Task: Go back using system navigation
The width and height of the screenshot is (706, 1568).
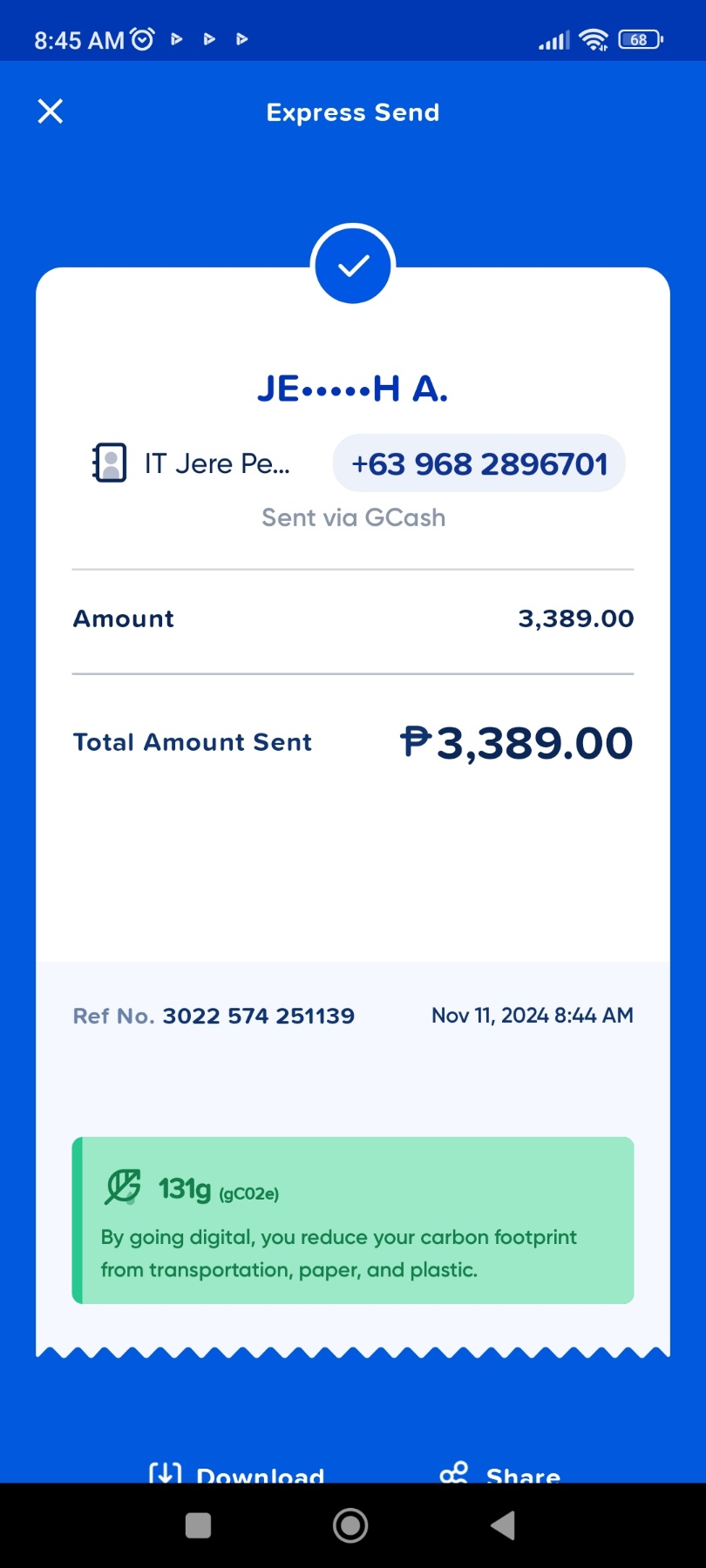Action: 503,1525
